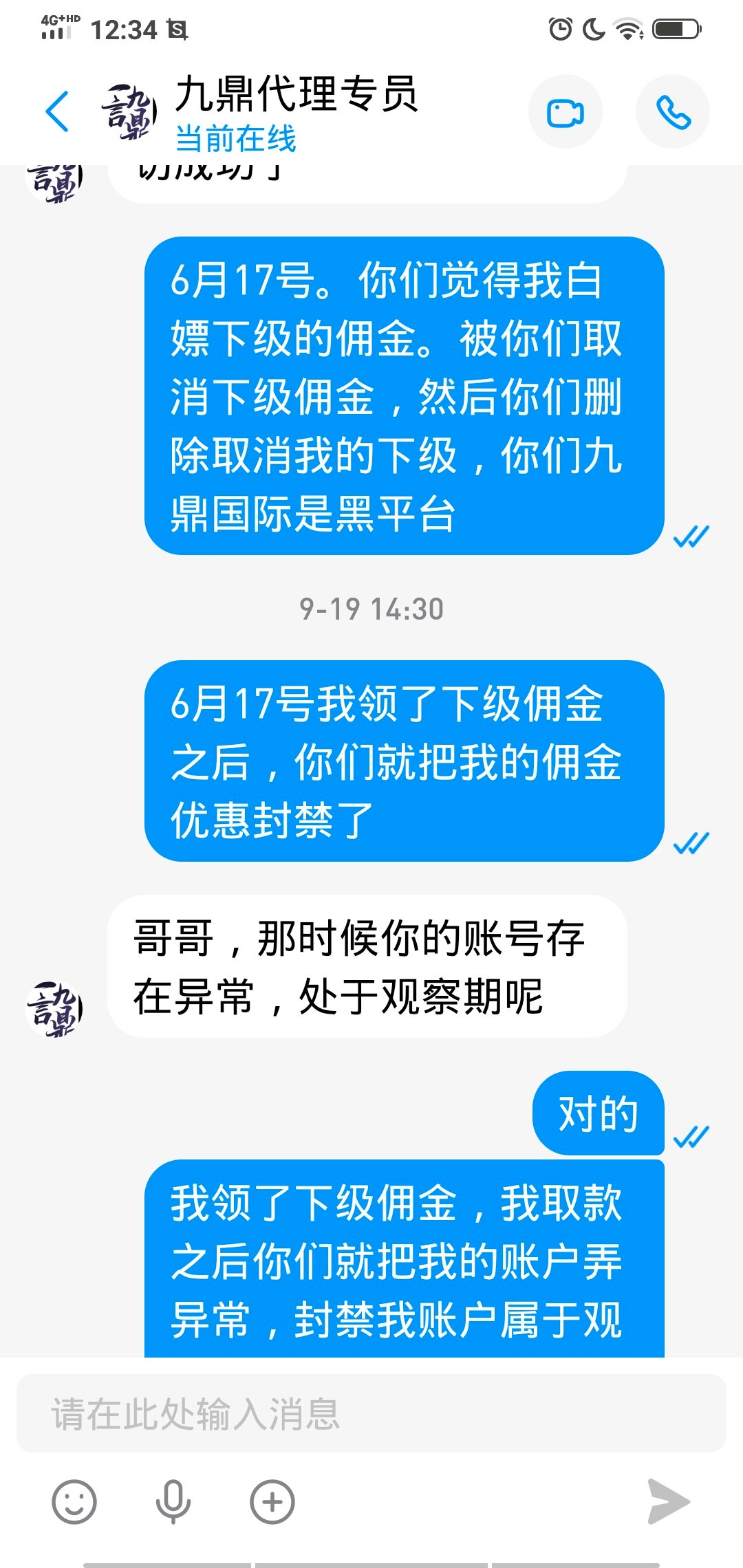
Task: Open the plus attachment menu
Action: 272,1502
